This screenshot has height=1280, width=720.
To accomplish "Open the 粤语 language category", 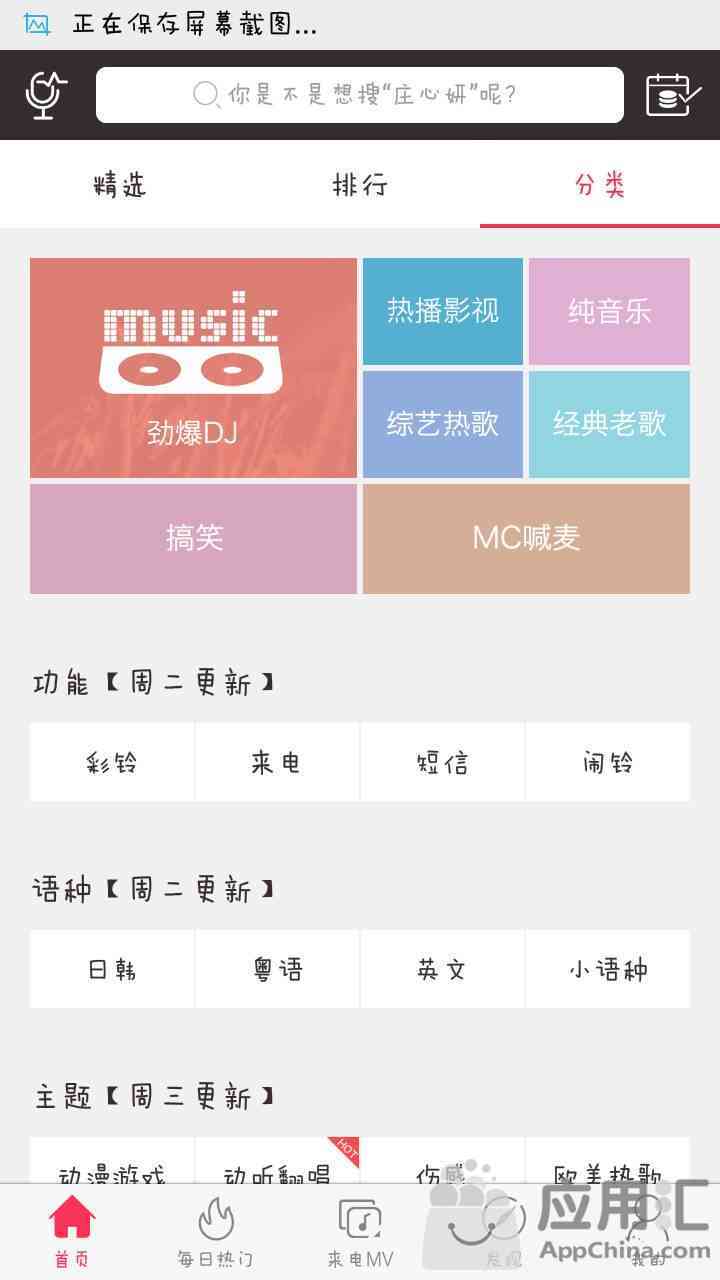I will 277,969.
